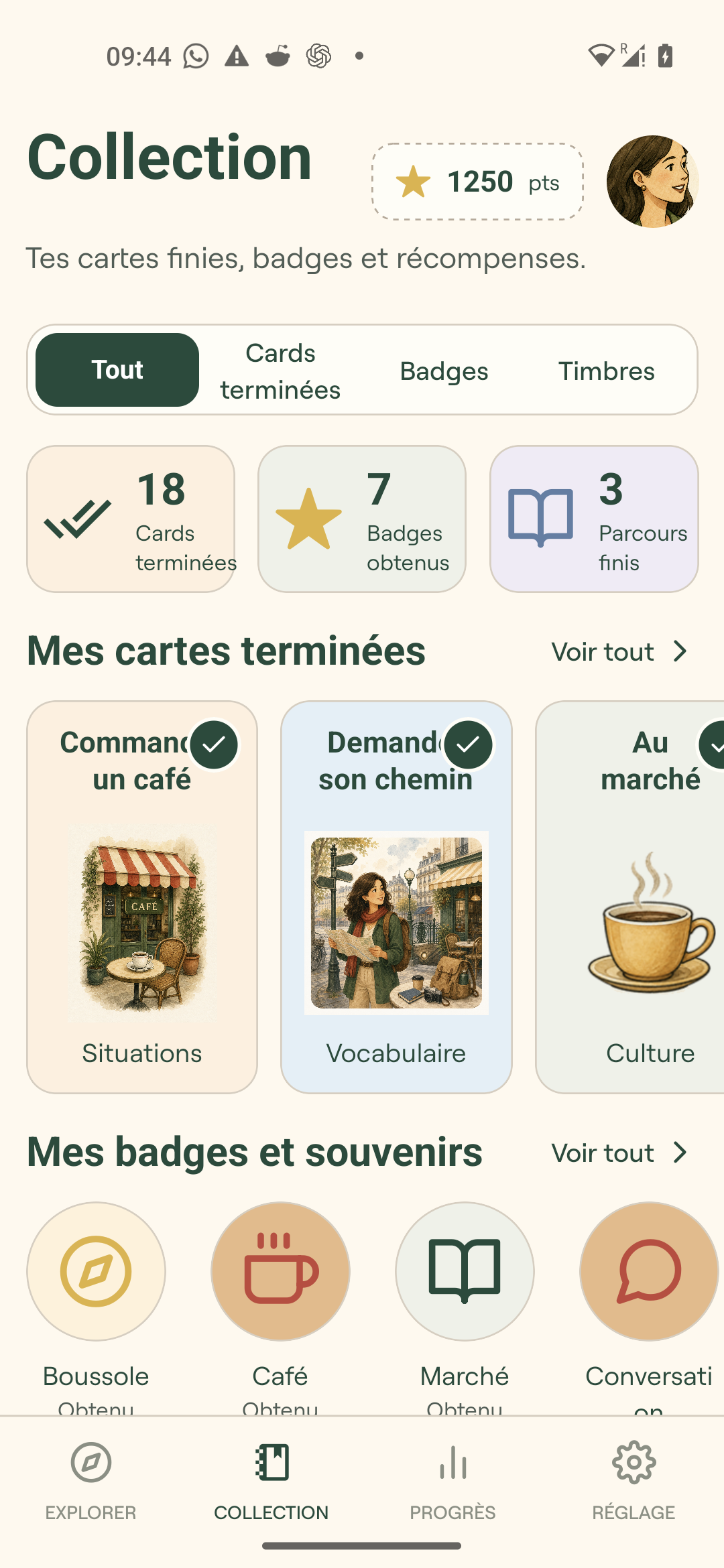Show the Timbres filter
724x1568 pixels.
(607, 371)
